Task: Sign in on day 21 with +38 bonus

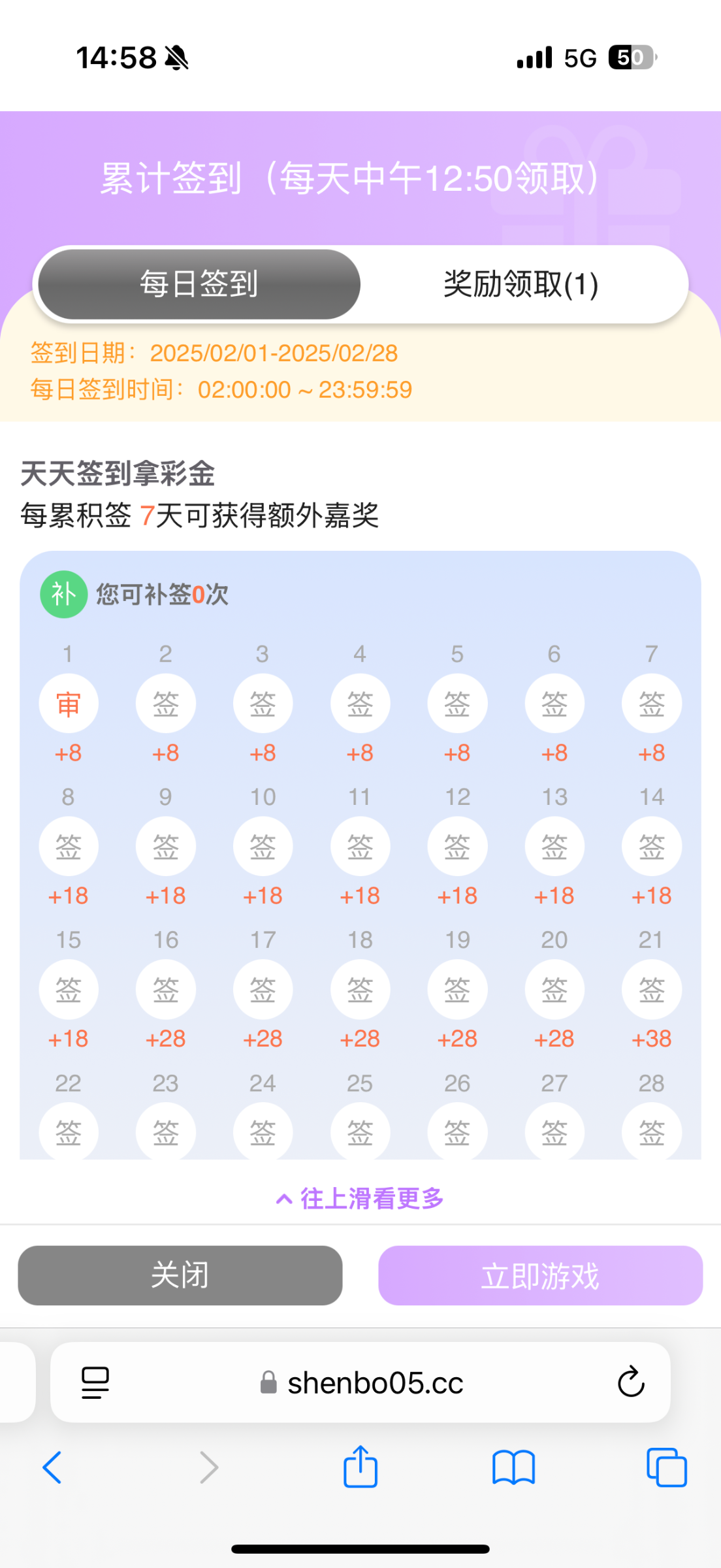Action: [x=651, y=989]
